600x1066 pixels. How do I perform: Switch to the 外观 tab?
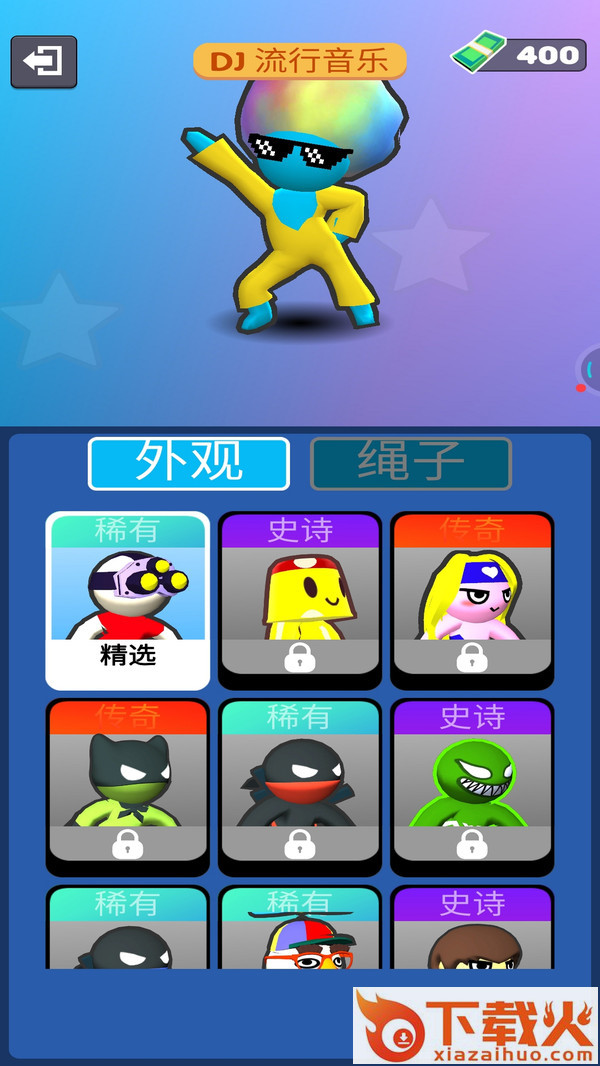click(189, 463)
